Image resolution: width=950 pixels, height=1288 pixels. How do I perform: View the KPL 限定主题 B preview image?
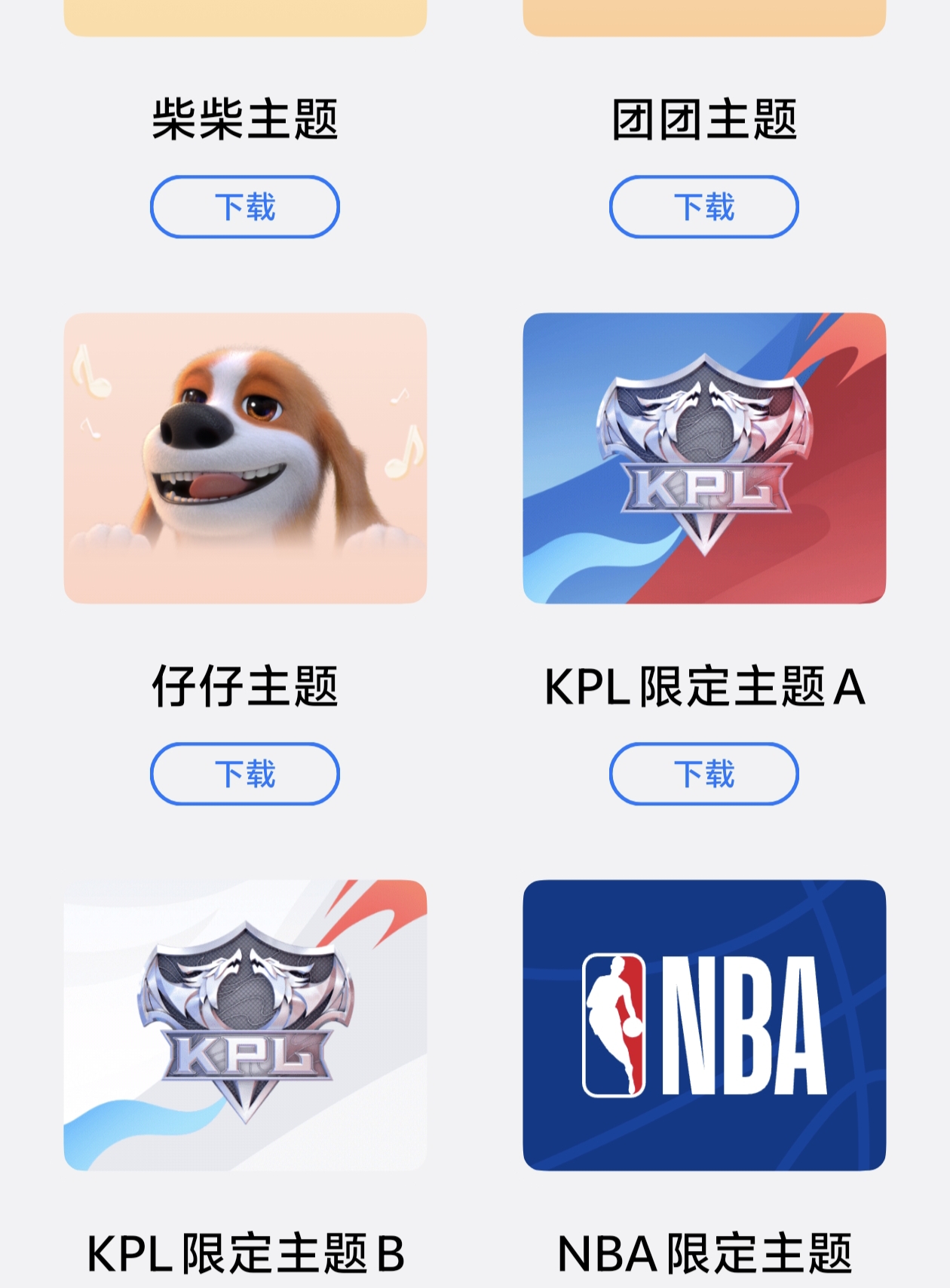(245, 1025)
